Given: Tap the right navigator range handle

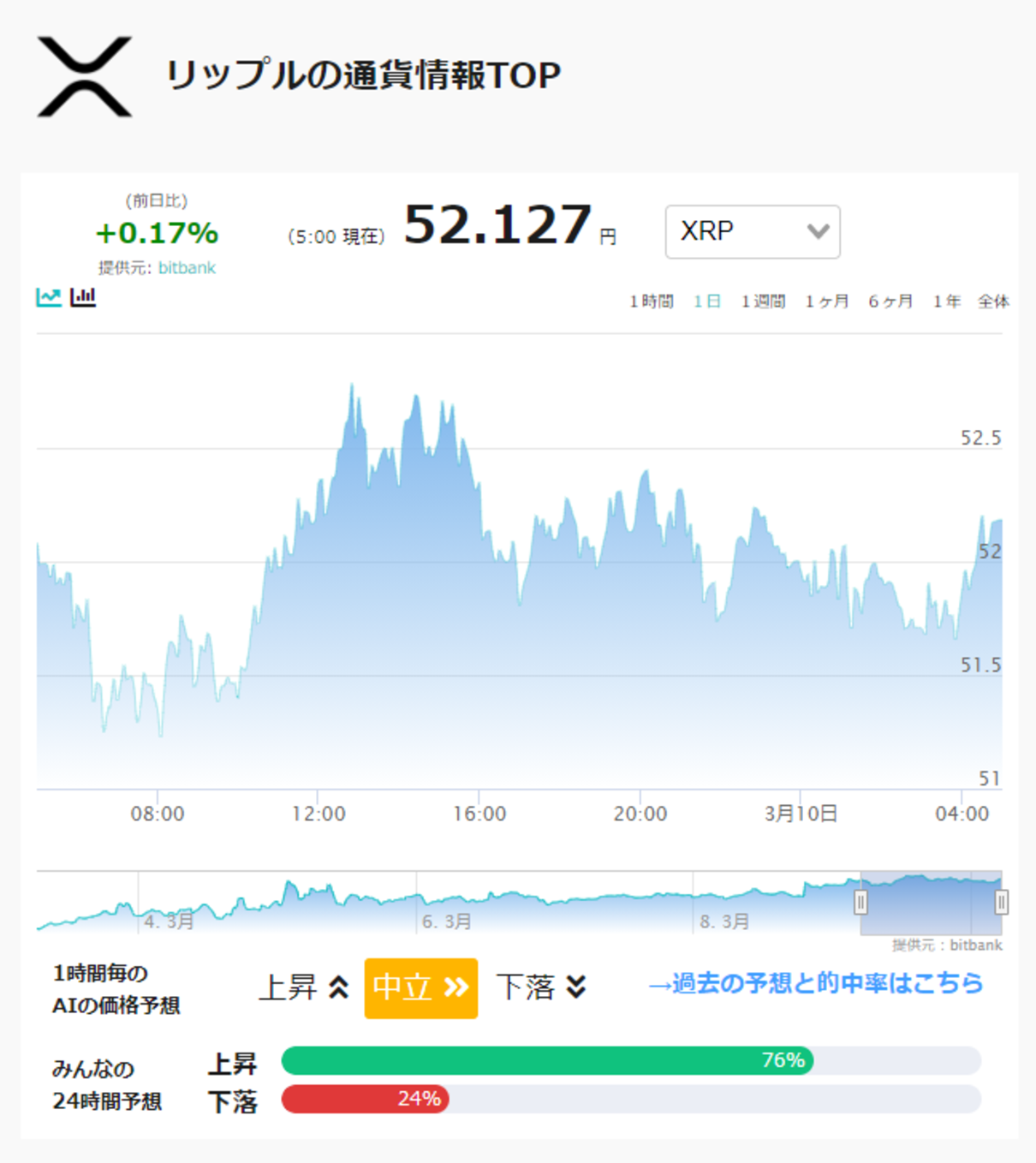Looking at the screenshot, I should (x=1001, y=902).
